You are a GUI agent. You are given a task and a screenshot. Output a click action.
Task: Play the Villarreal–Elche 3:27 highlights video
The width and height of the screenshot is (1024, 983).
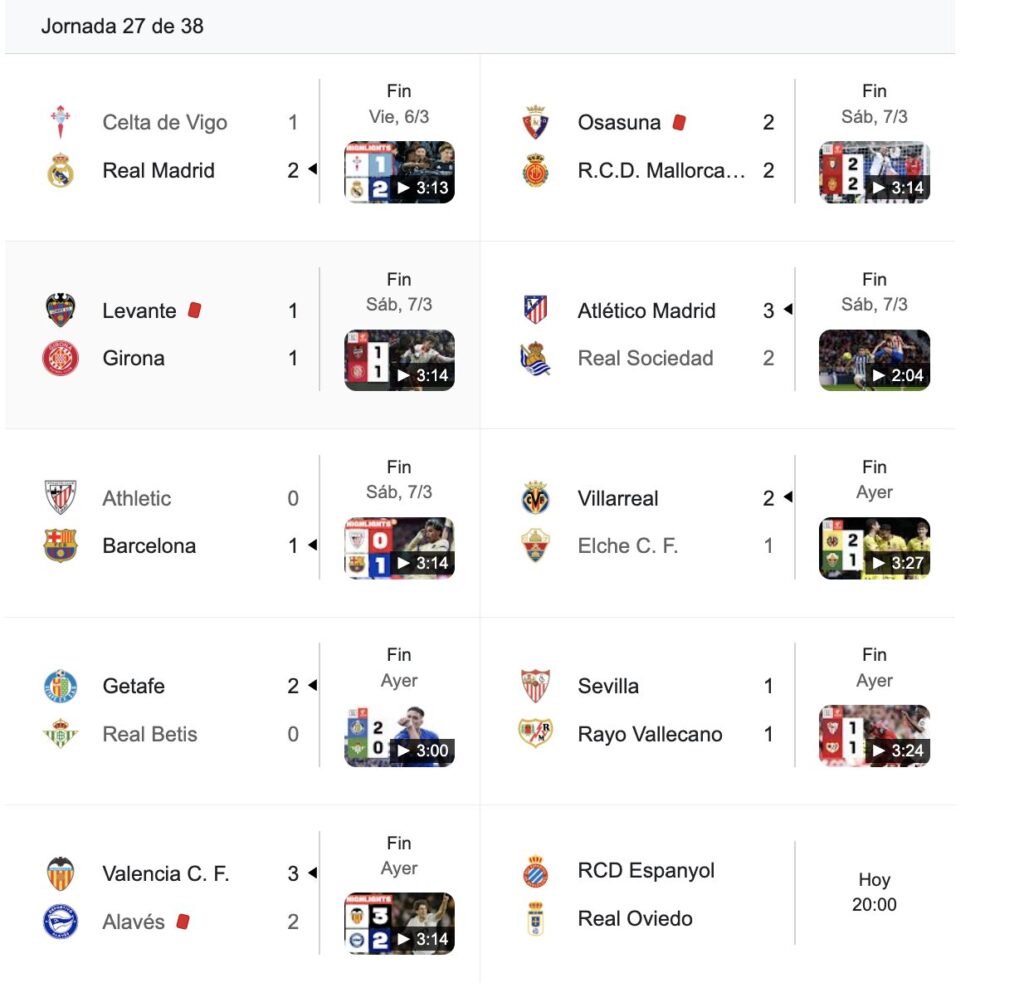874,548
